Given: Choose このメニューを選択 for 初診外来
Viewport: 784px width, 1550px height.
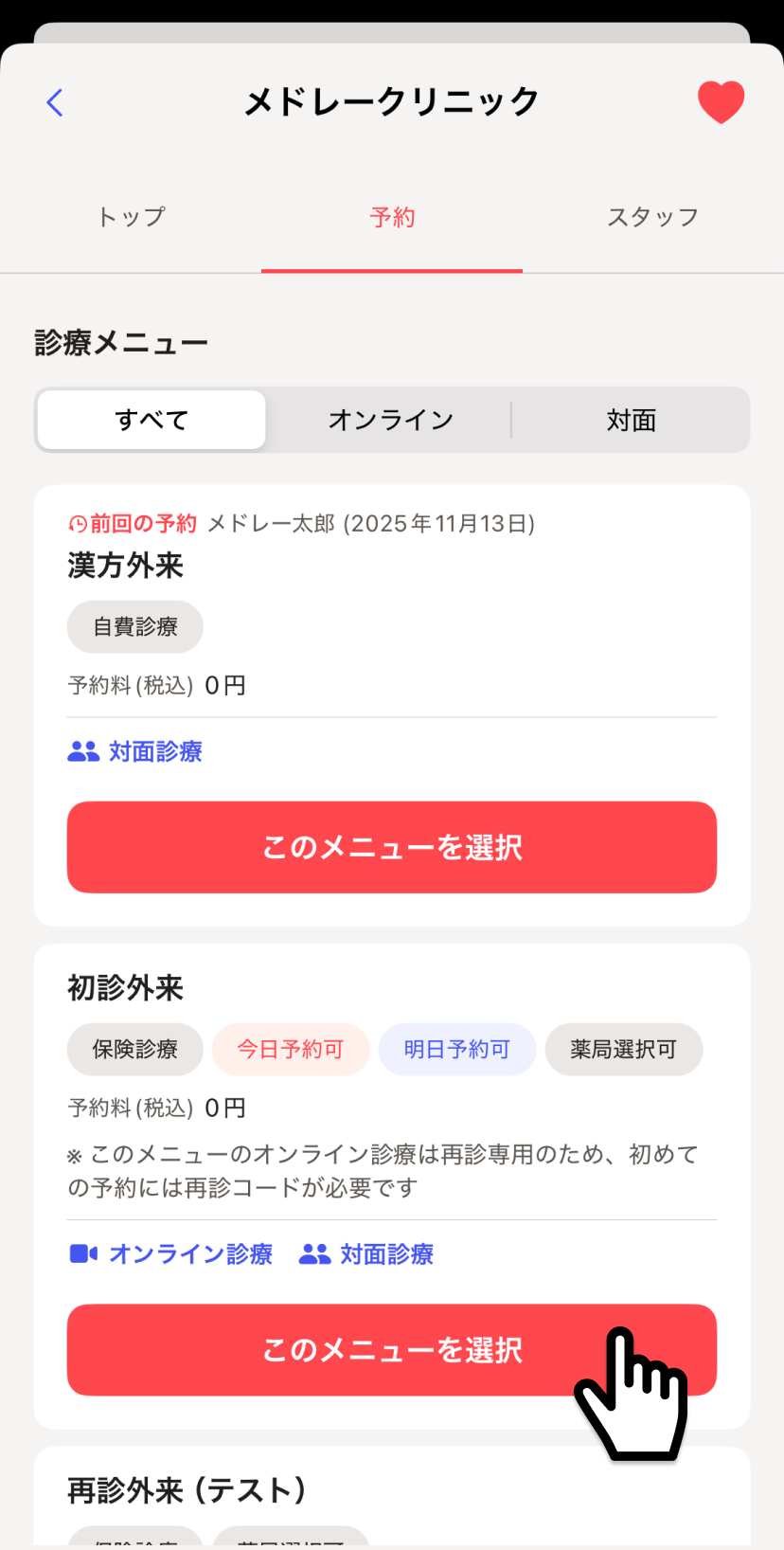Looking at the screenshot, I should click(392, 1349).
